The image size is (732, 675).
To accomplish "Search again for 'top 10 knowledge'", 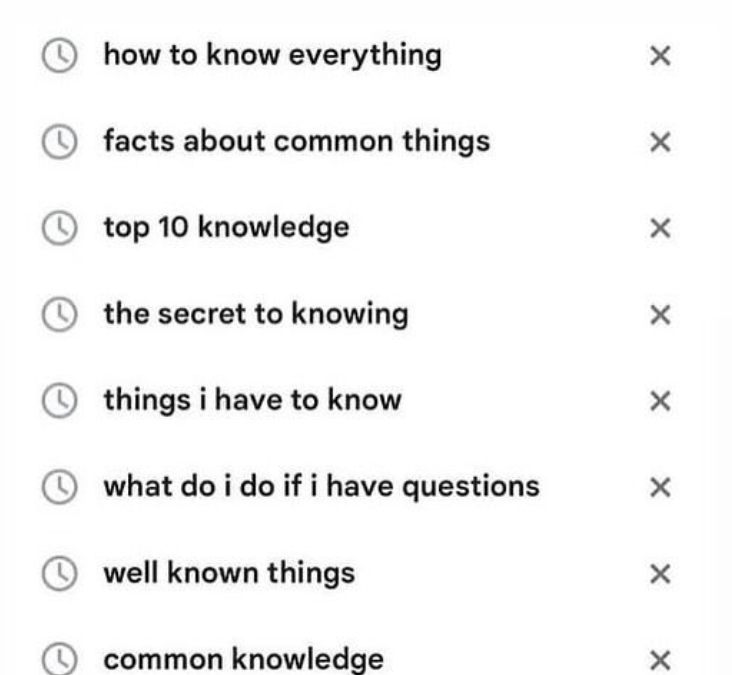I will click(226, 227).
